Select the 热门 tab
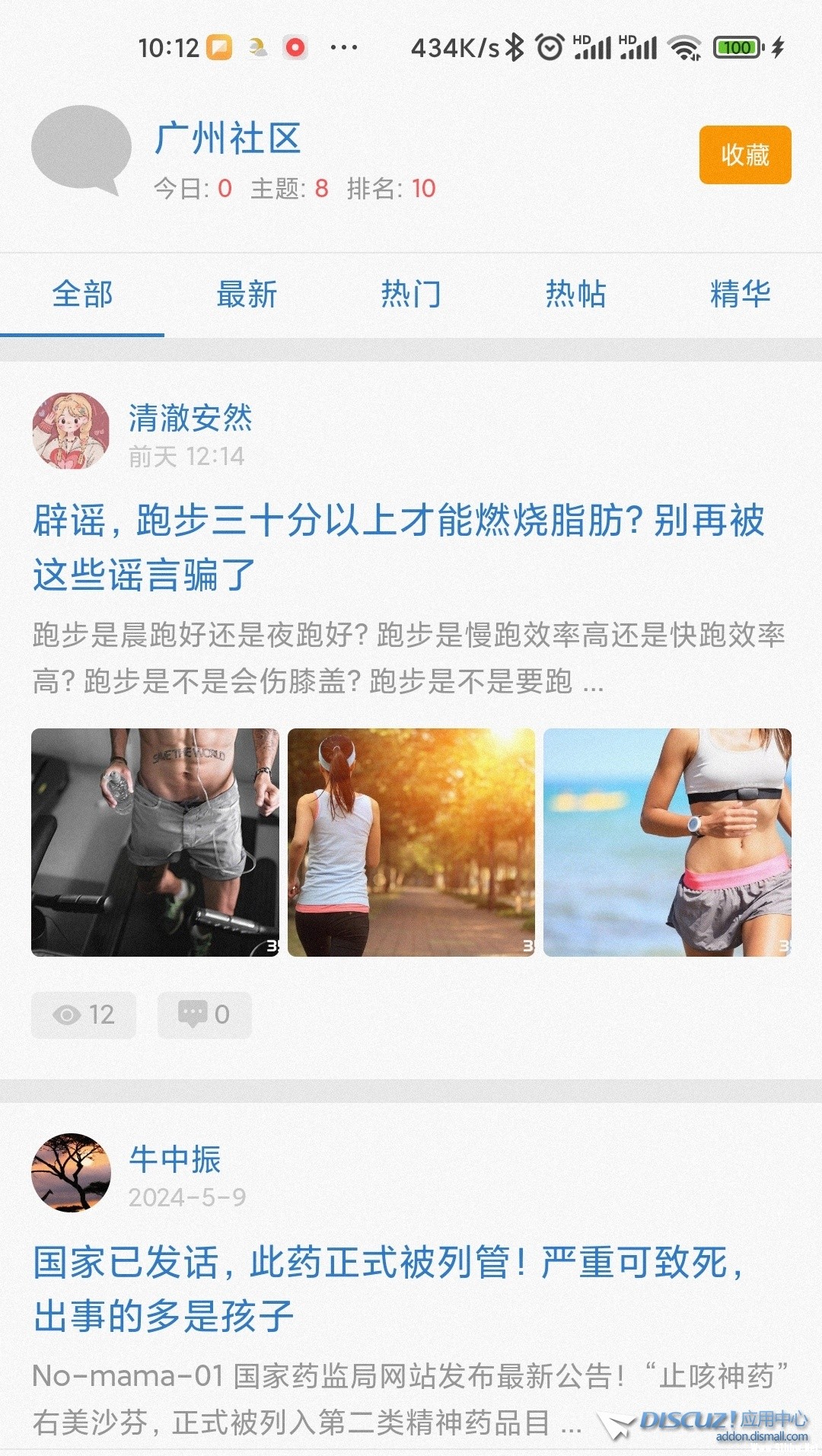 point(411,295)
